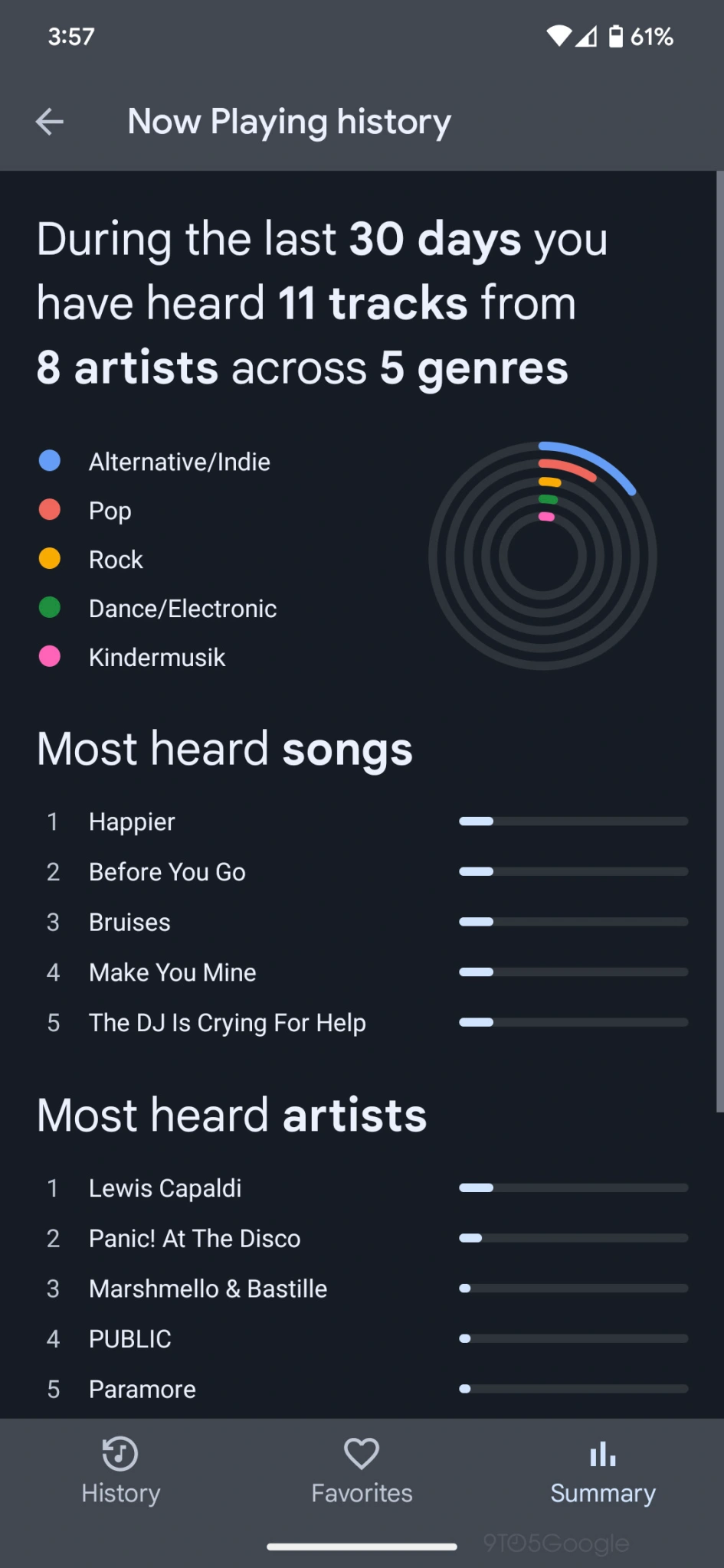Select the Rock genre legend entry
This screenshot has width=724, height=1568.
(x=116, y=560)
